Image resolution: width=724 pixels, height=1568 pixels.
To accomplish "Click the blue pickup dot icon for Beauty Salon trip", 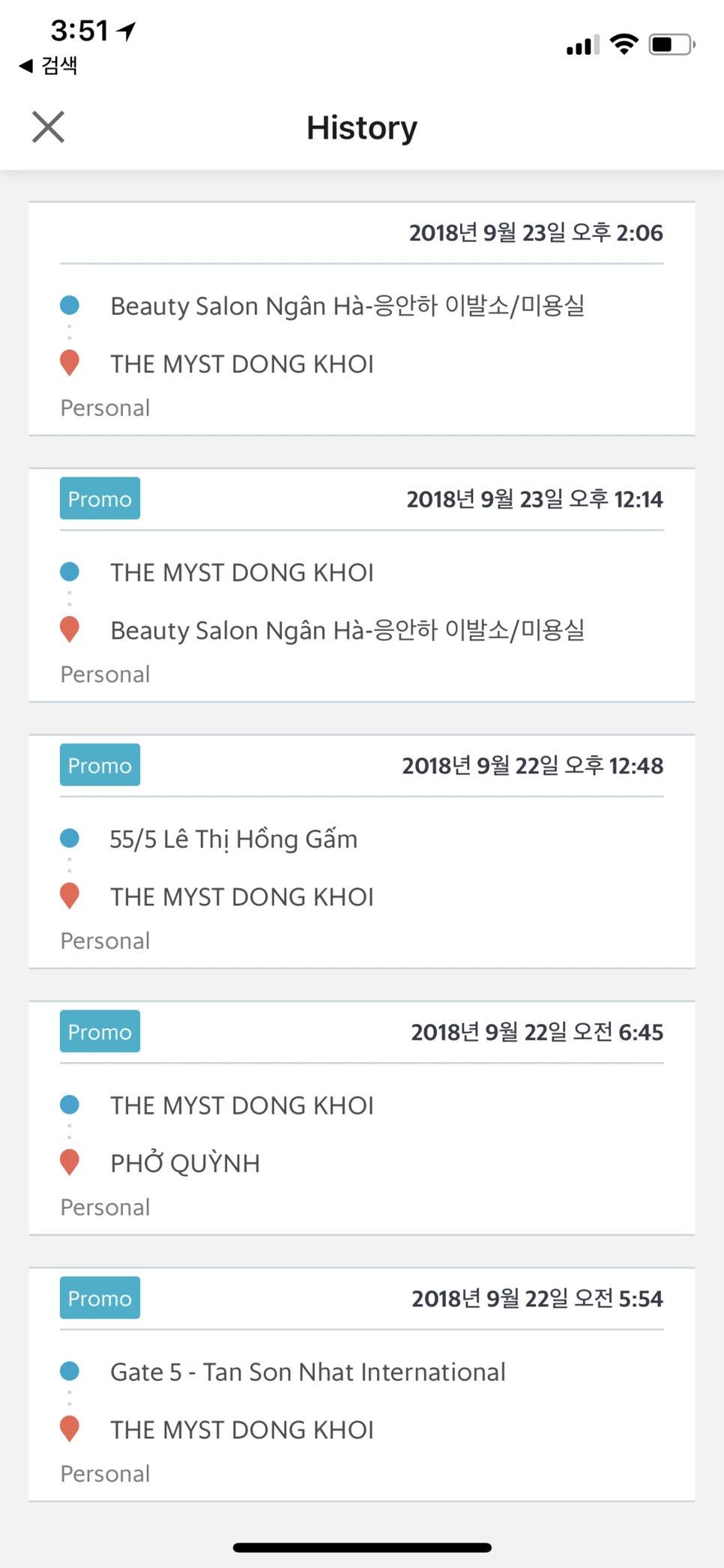I will [x=69, y=304].
